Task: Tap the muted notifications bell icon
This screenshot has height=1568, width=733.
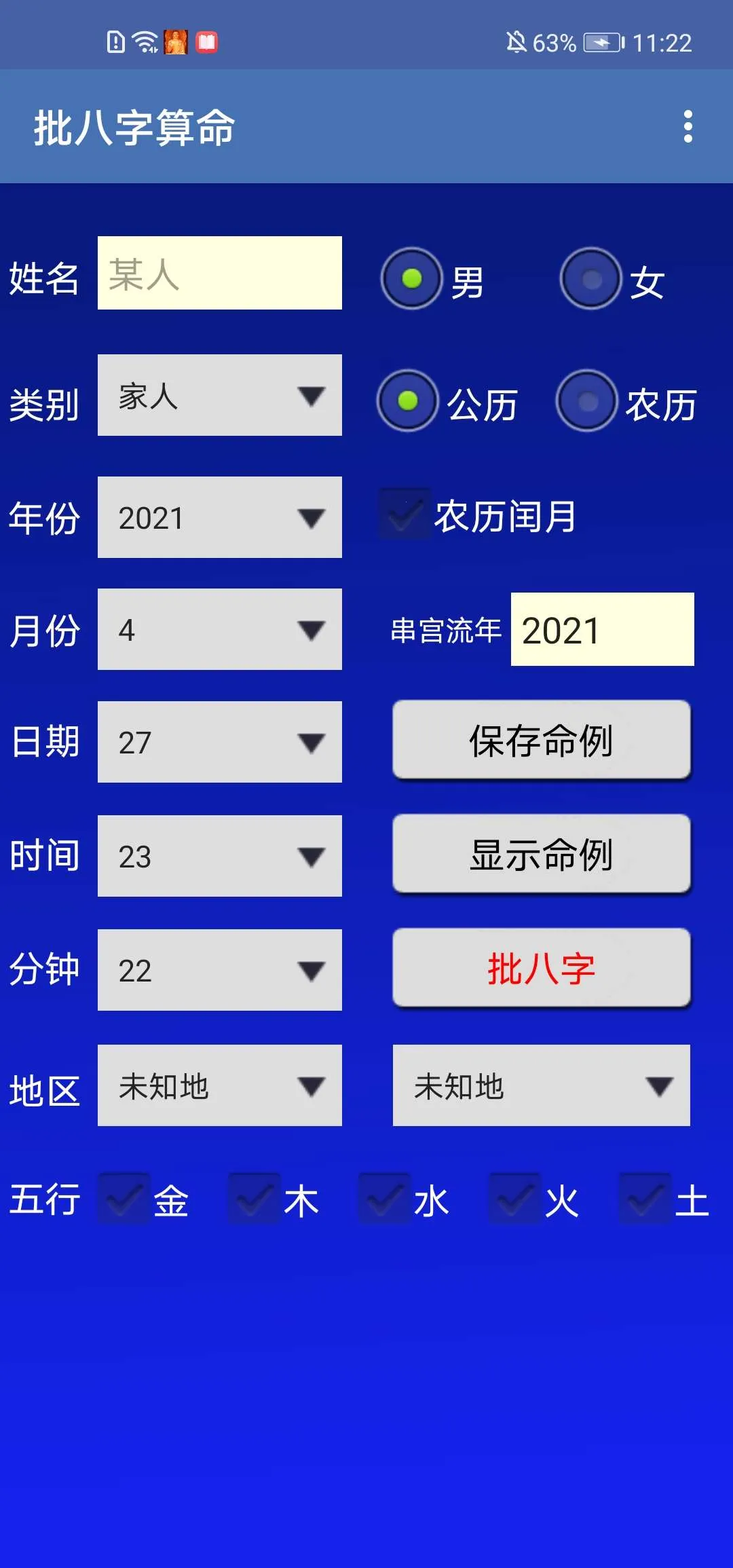Action: click(x=518, y=42)
